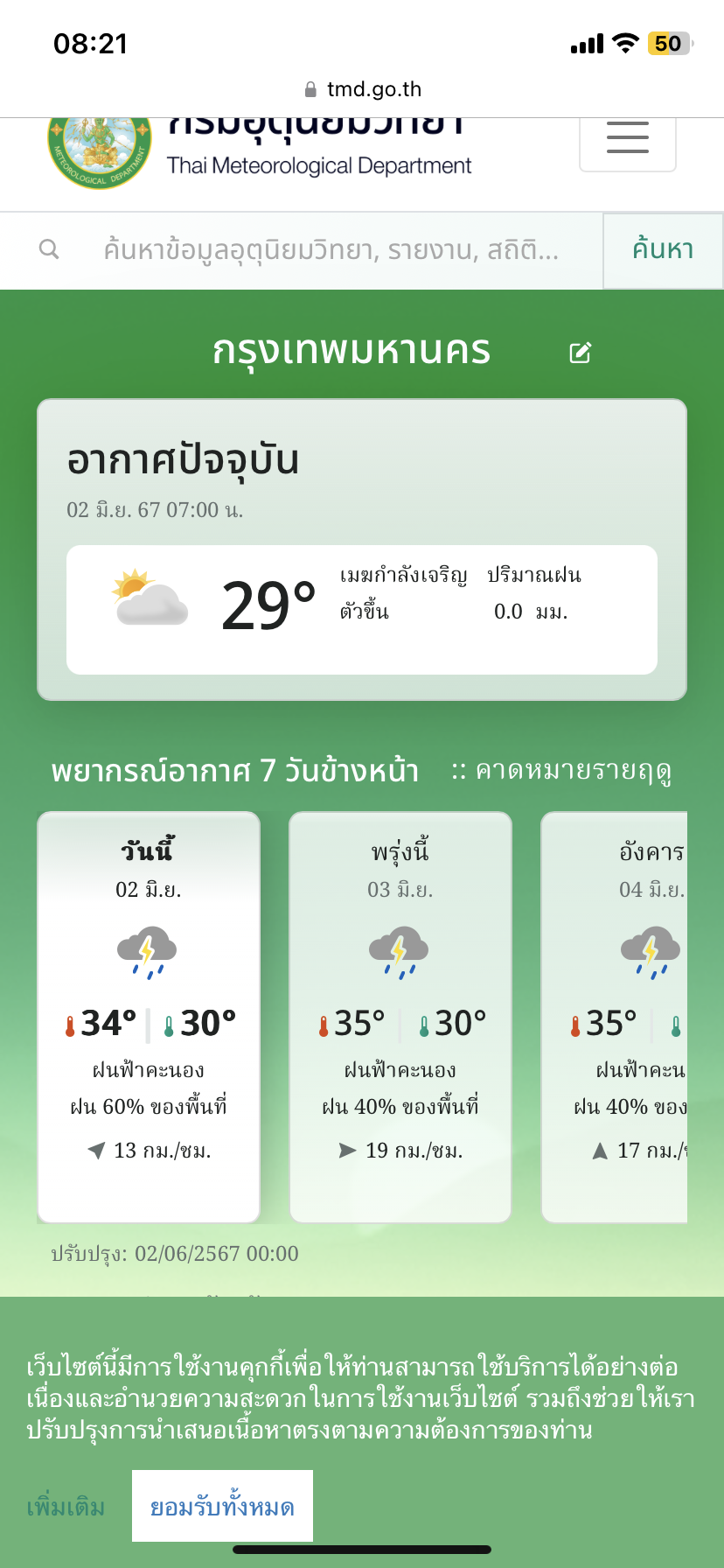Accept all cookies with ยอมรับทั้งหมด

pyautogui.click(x=222, y=1506)
